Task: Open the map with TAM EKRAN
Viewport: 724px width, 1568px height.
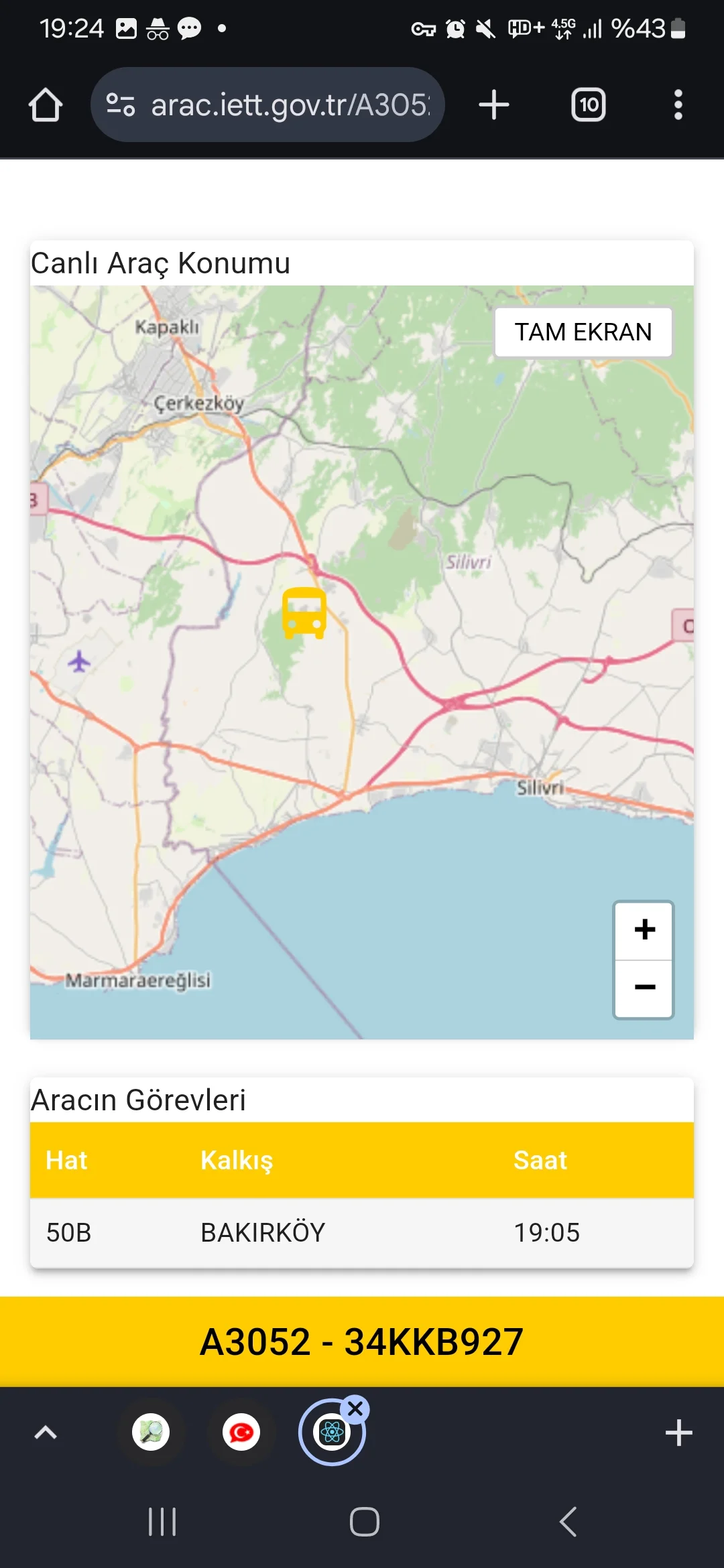Action: pos(583,332)
